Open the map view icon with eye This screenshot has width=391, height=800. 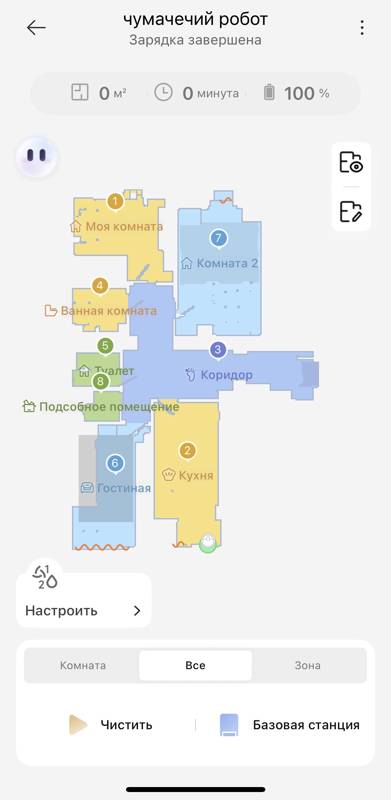coord(351,163)
